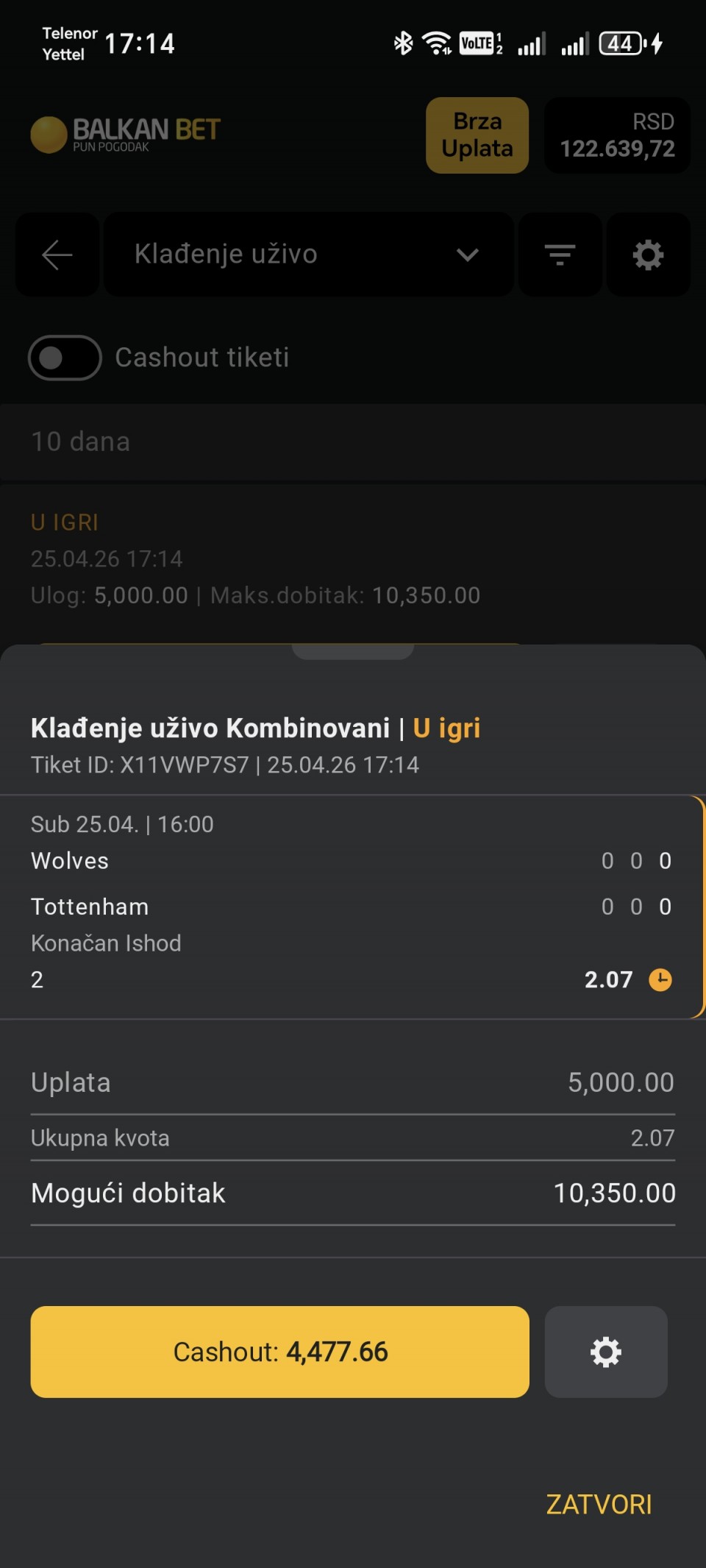Tap Brza Uplata quick deposit button
Screen dimensions: 706x1568
(477, 135)
